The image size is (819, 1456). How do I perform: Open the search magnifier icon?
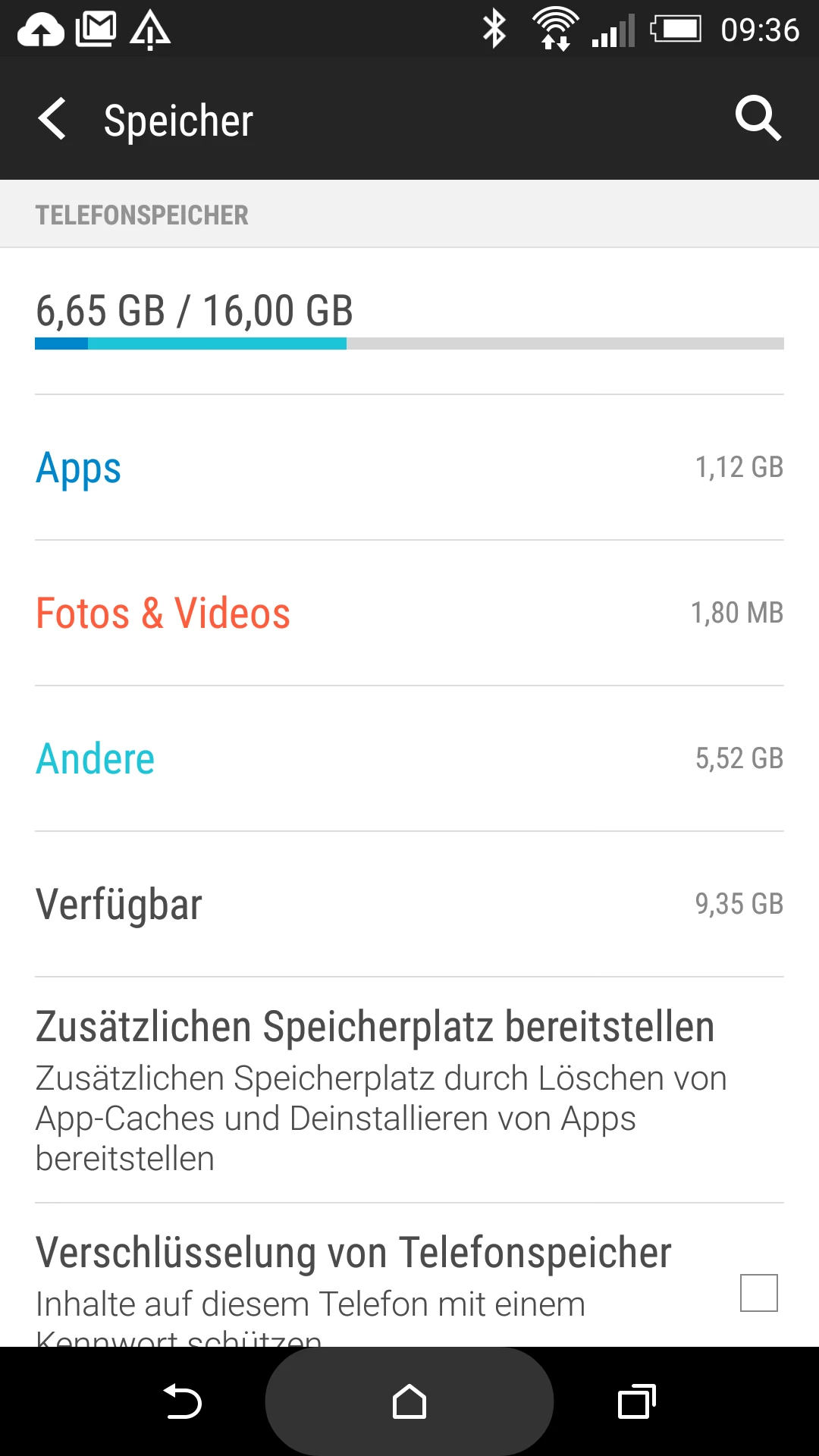(x=758, y=119)
